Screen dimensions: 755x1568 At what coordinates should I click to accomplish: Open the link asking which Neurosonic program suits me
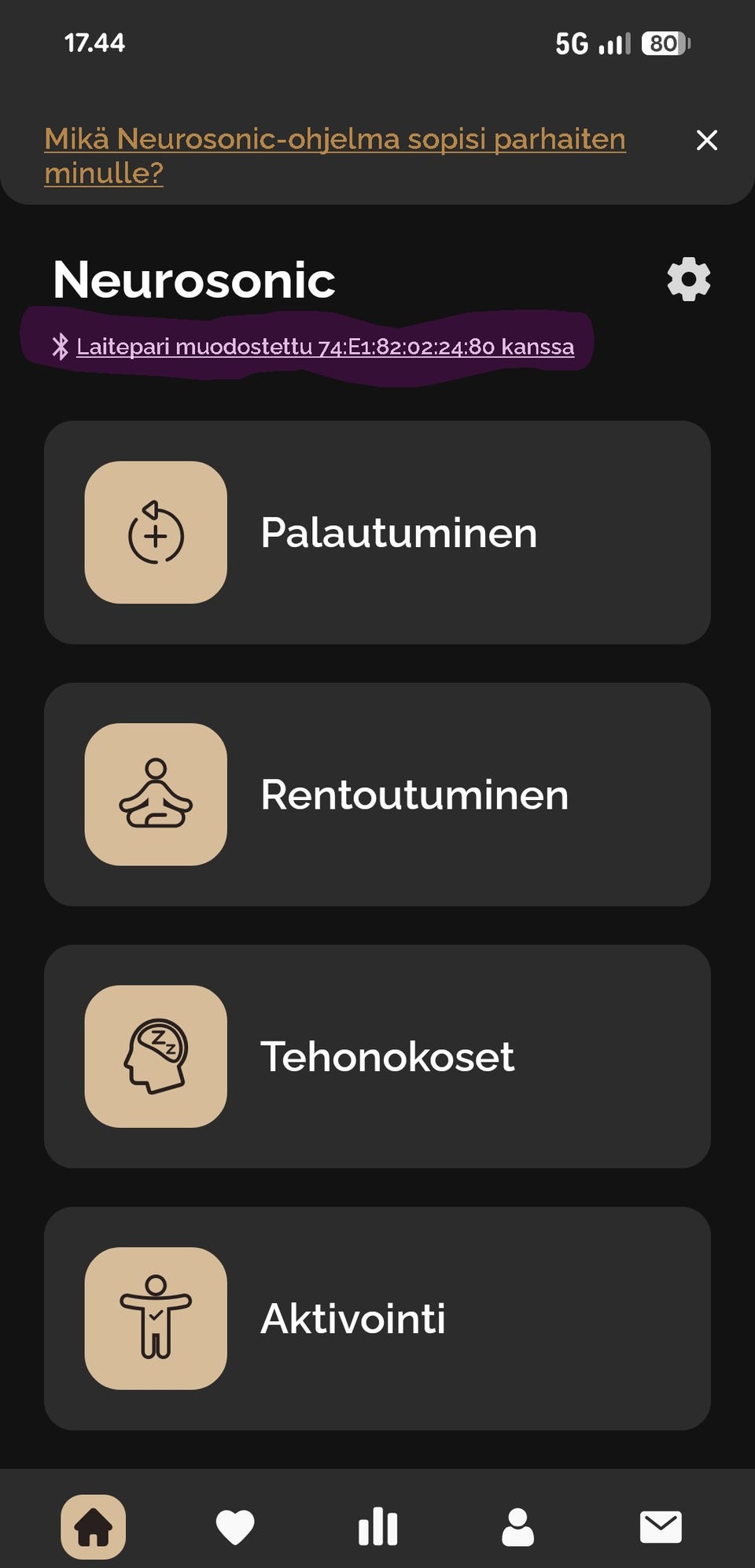[334, 140]
